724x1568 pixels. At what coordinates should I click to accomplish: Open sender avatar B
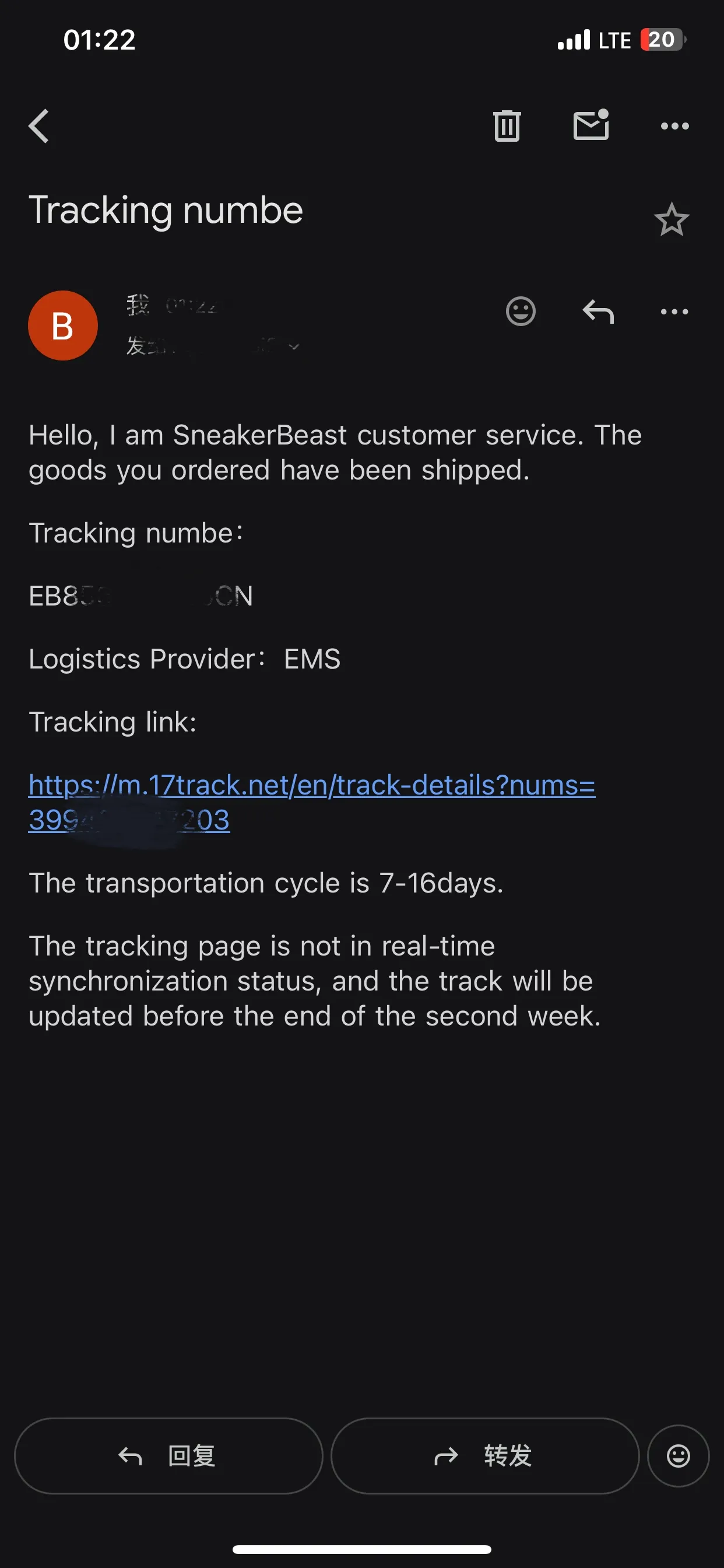pos(63,325)
